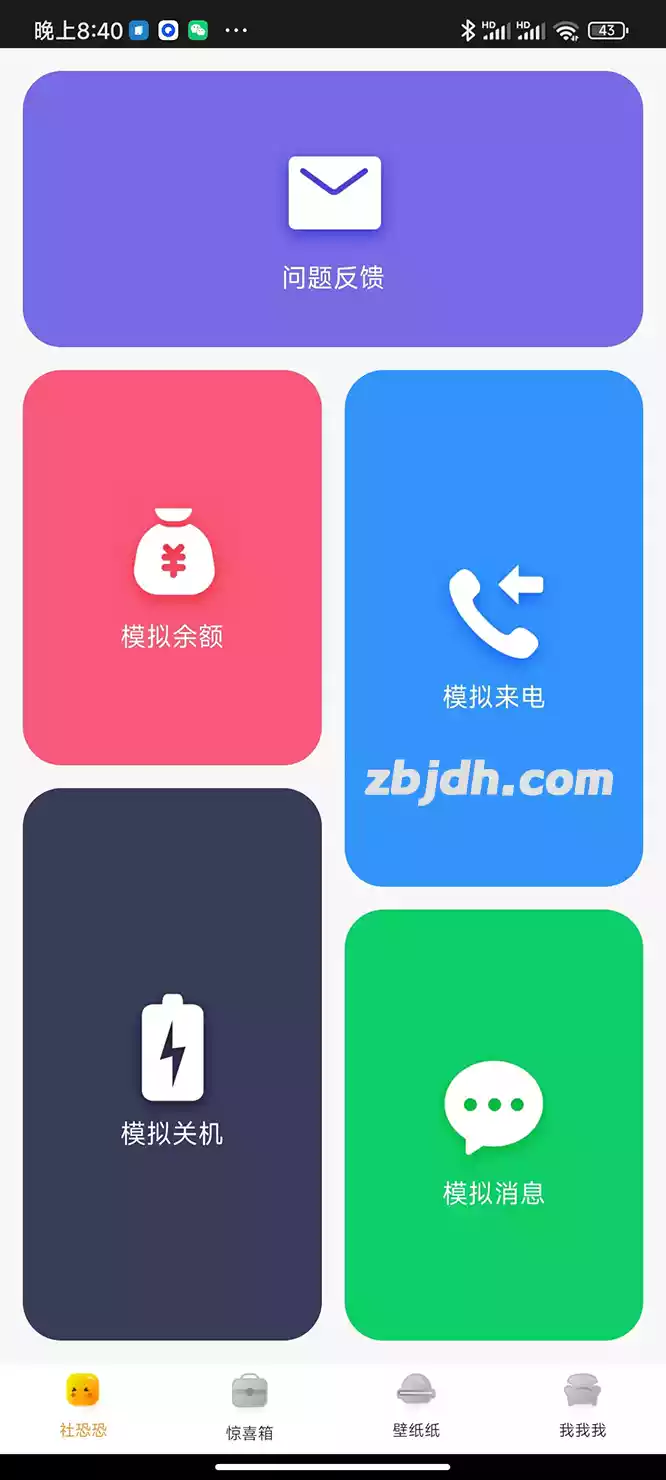The image size is (666, 1480).
Task: Switch to the 惊喜箱 tab
Action: click(x=249, y=1406)
